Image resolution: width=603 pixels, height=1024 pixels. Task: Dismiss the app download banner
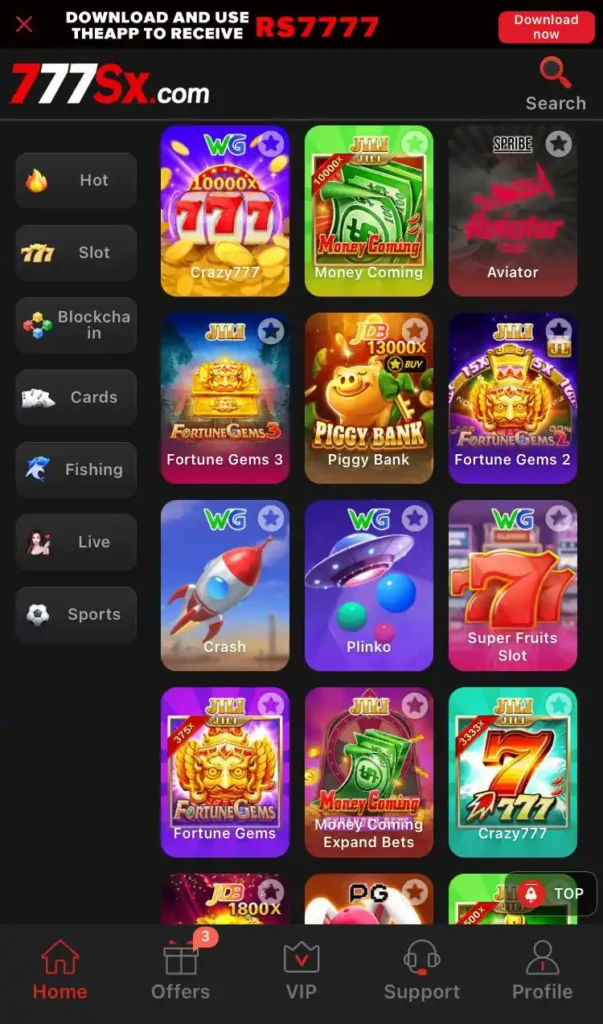tap(25, 24)
